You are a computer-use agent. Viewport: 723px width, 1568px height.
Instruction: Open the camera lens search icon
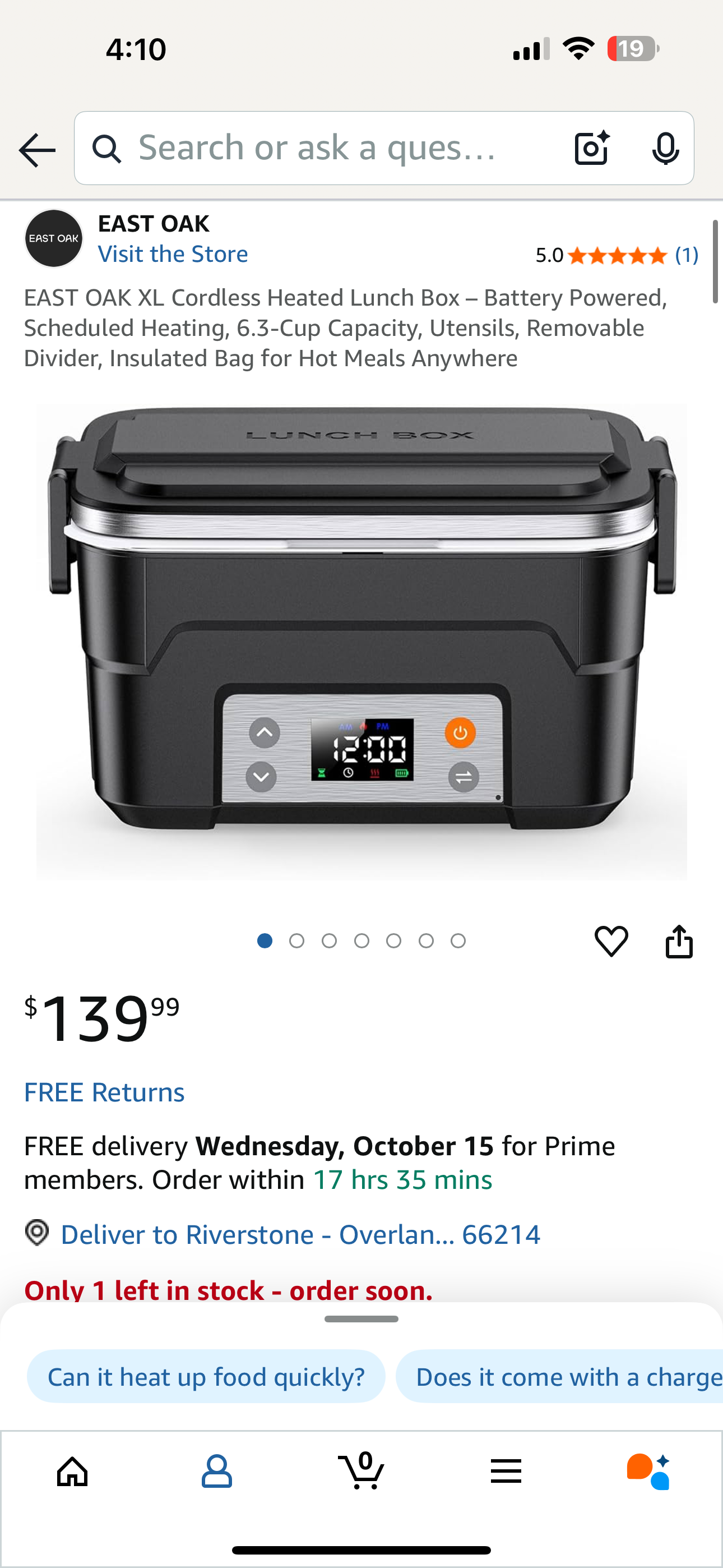591,148
